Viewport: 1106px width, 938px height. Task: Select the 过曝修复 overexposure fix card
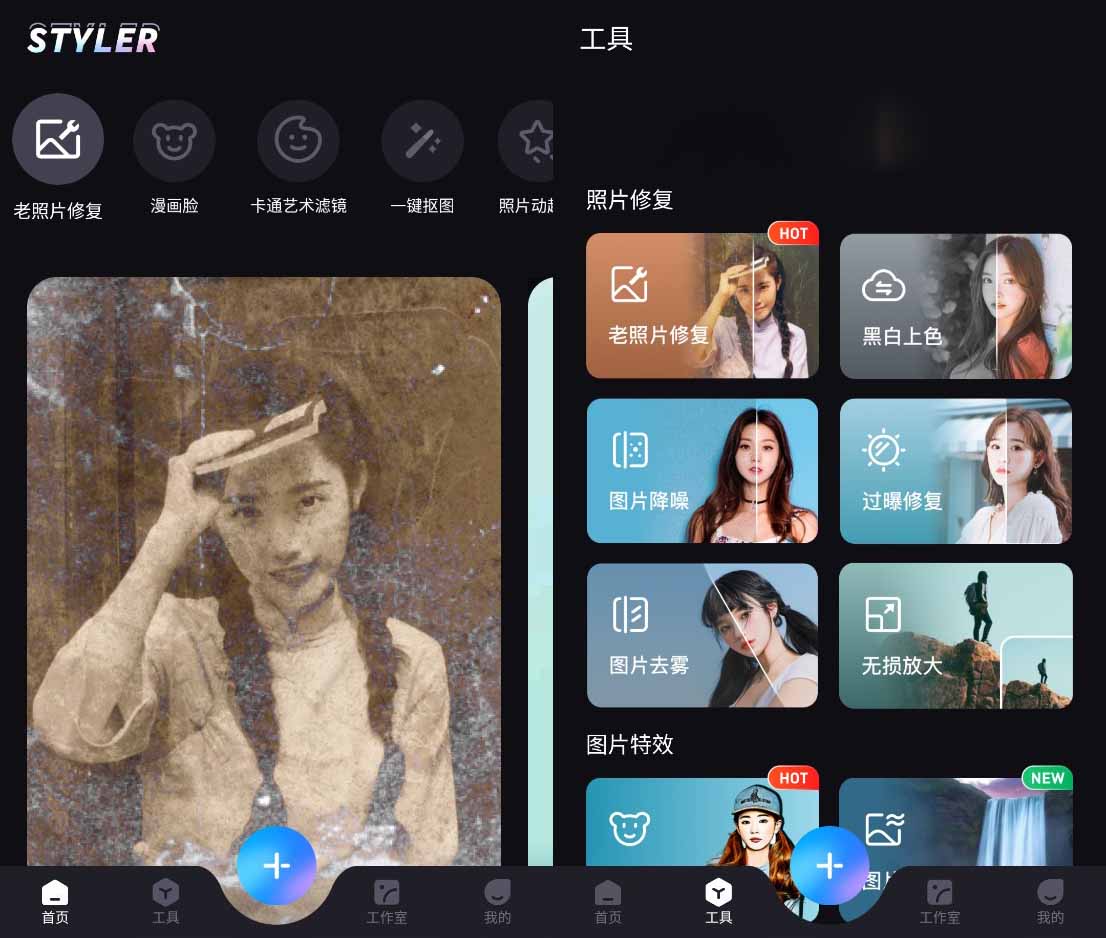(x=955, y=471)
